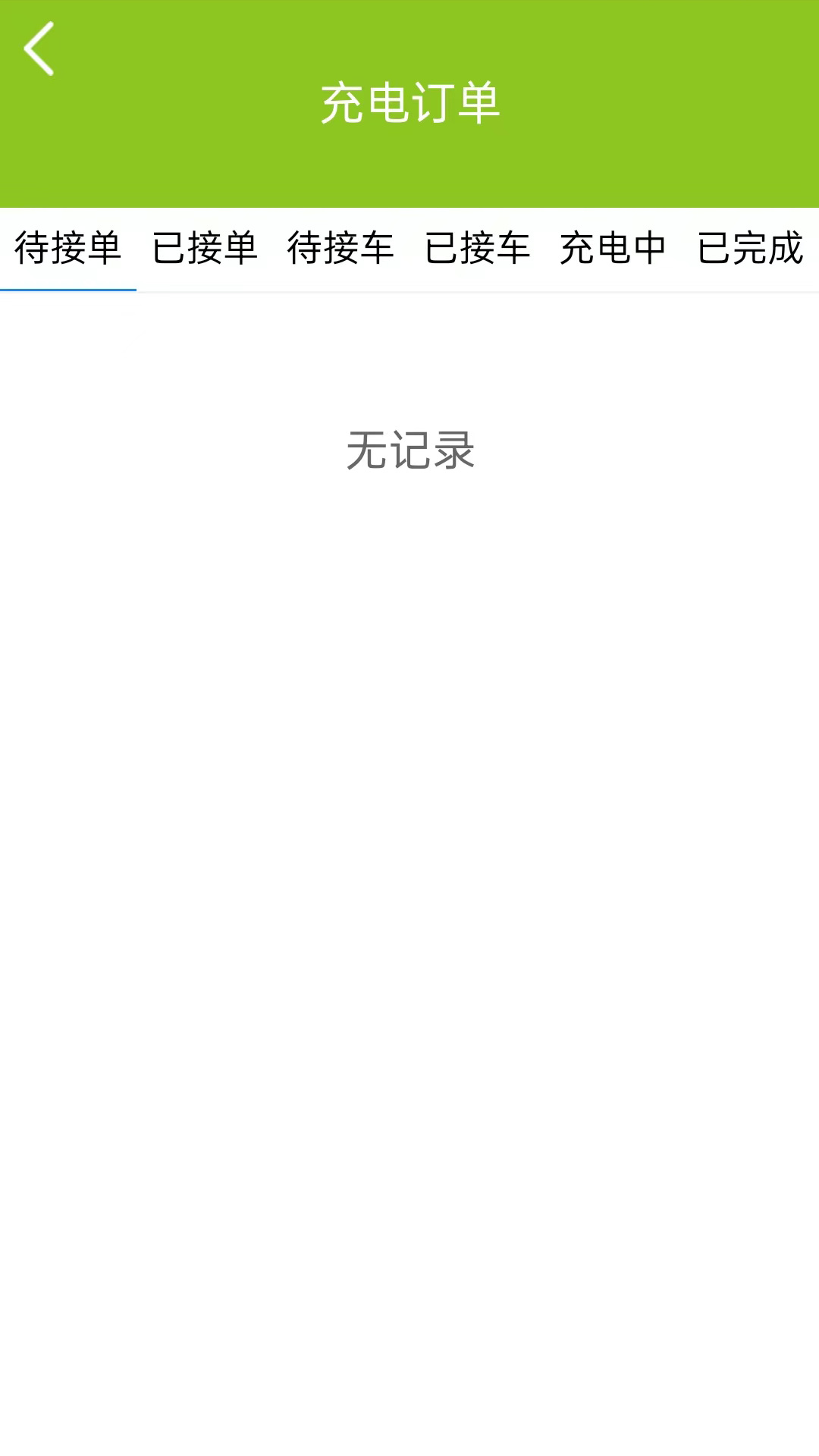View orders under the 已接车 tab

click(x=478, y=249)
